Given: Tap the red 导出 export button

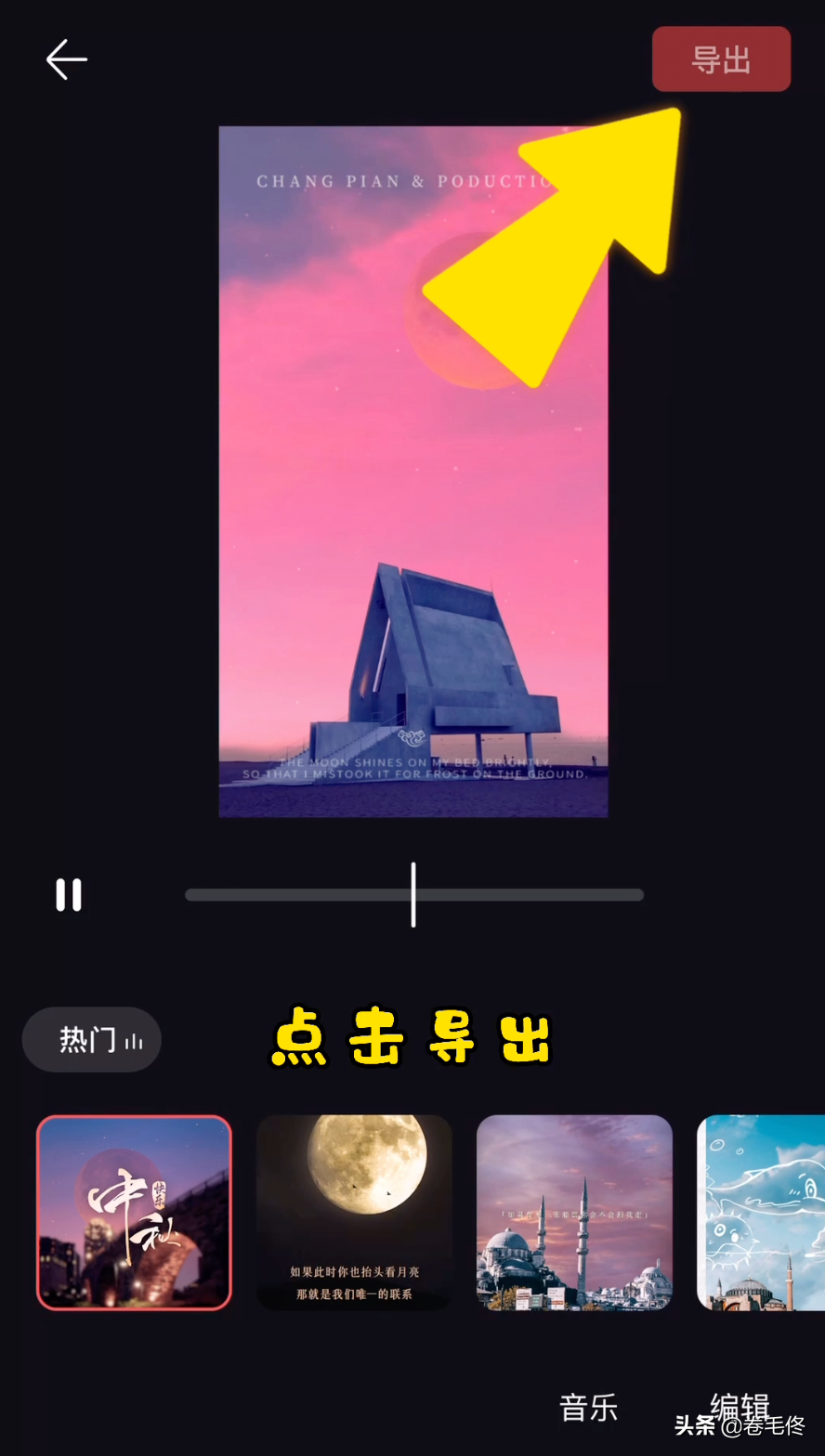Looking at the screenshot, I should (721, 59).
